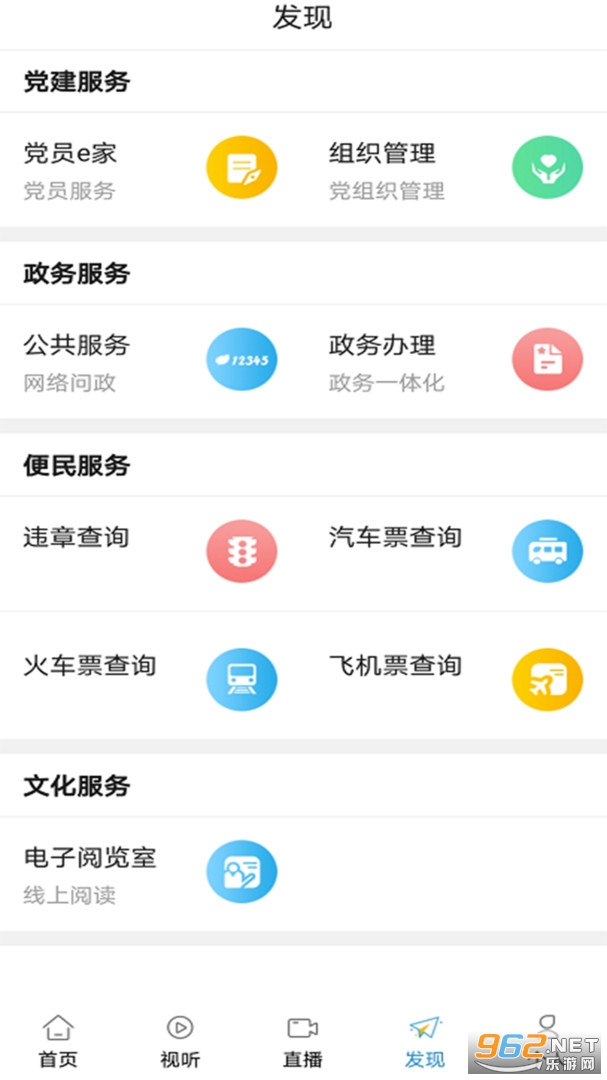Go to the 直播 live tab

[302, 1041]
